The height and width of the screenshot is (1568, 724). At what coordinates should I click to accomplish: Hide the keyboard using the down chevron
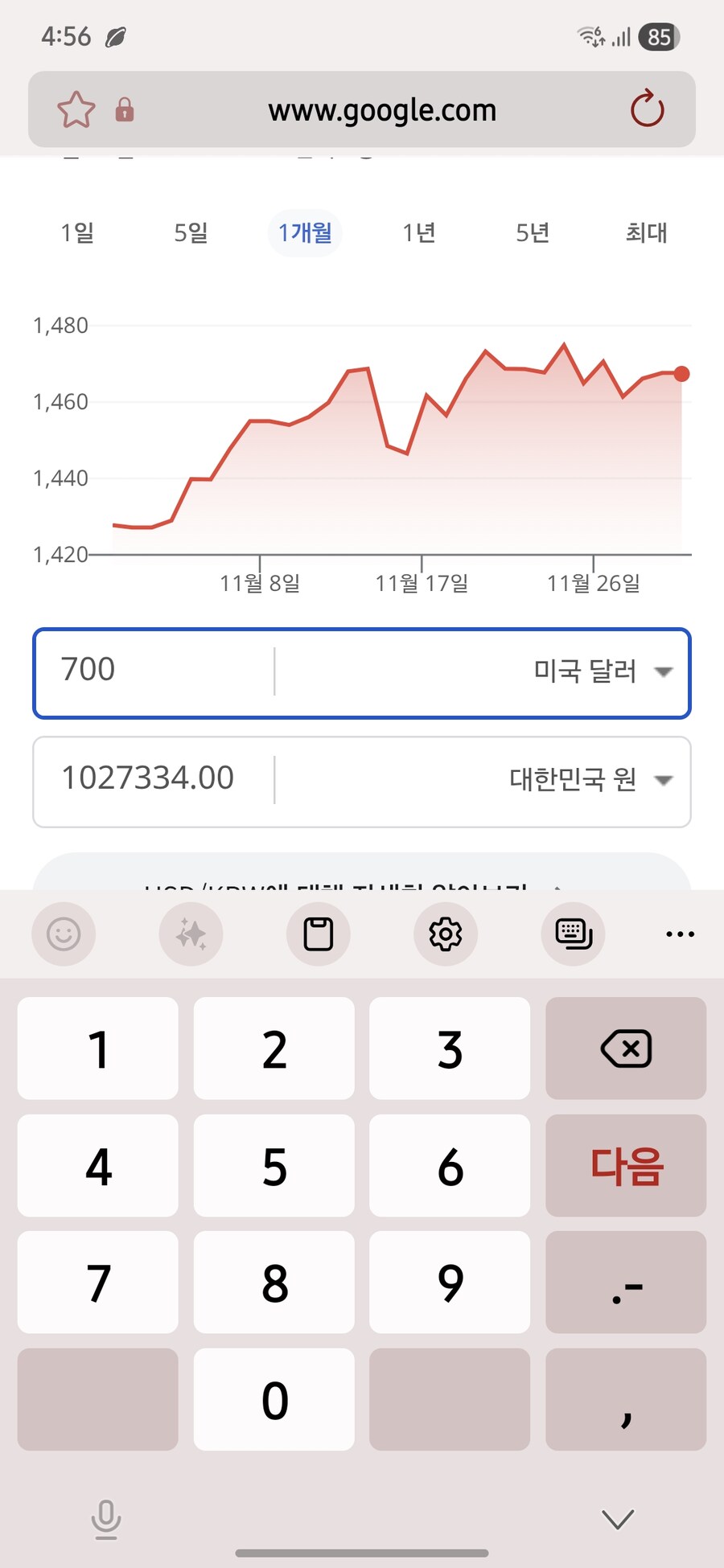click(617, 1518)
